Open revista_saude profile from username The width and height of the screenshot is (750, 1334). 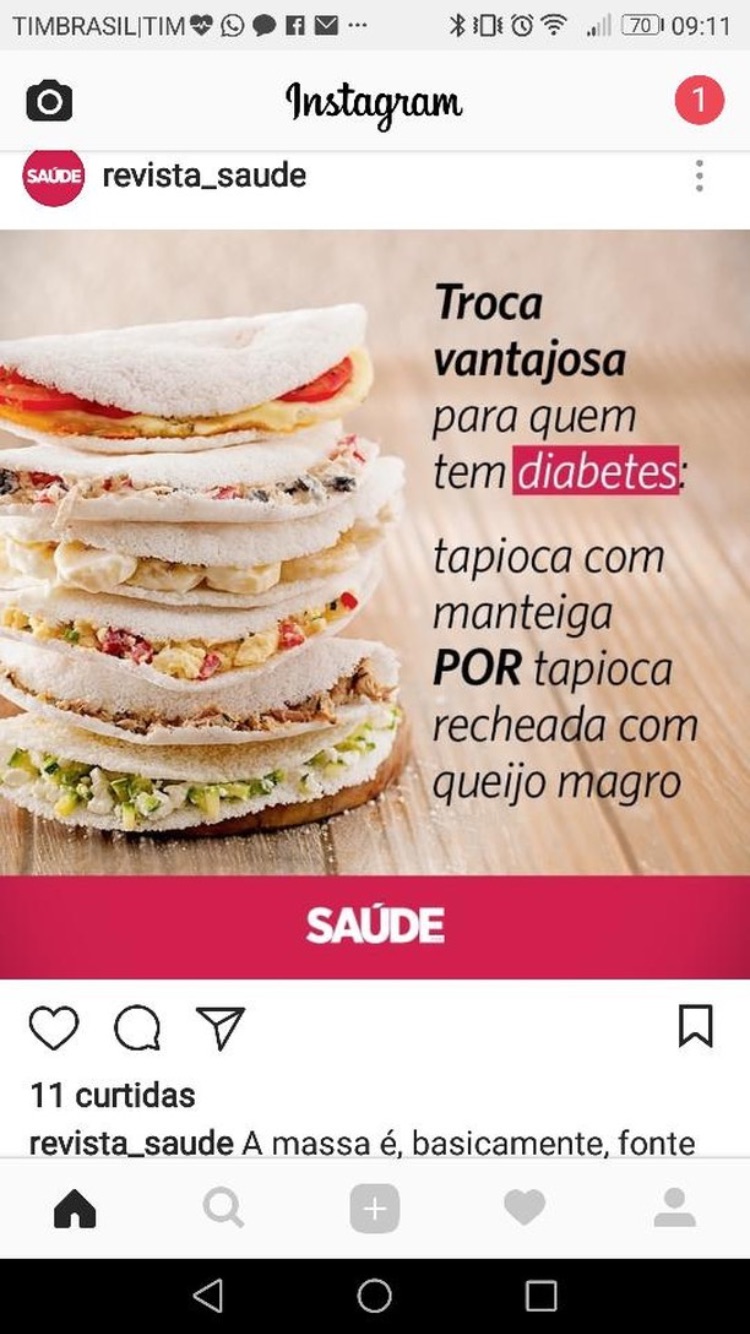click(203, 175)
